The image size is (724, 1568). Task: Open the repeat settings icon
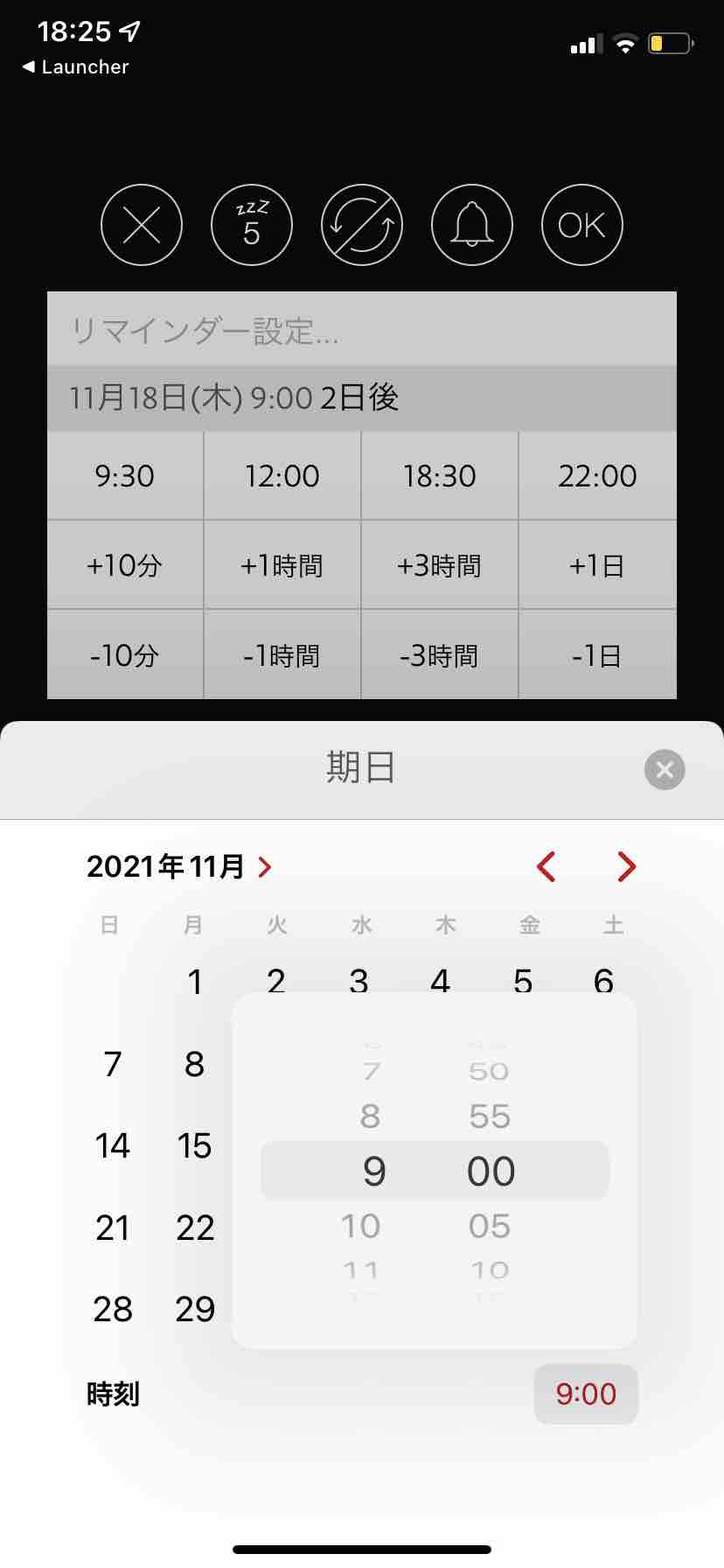362,226
